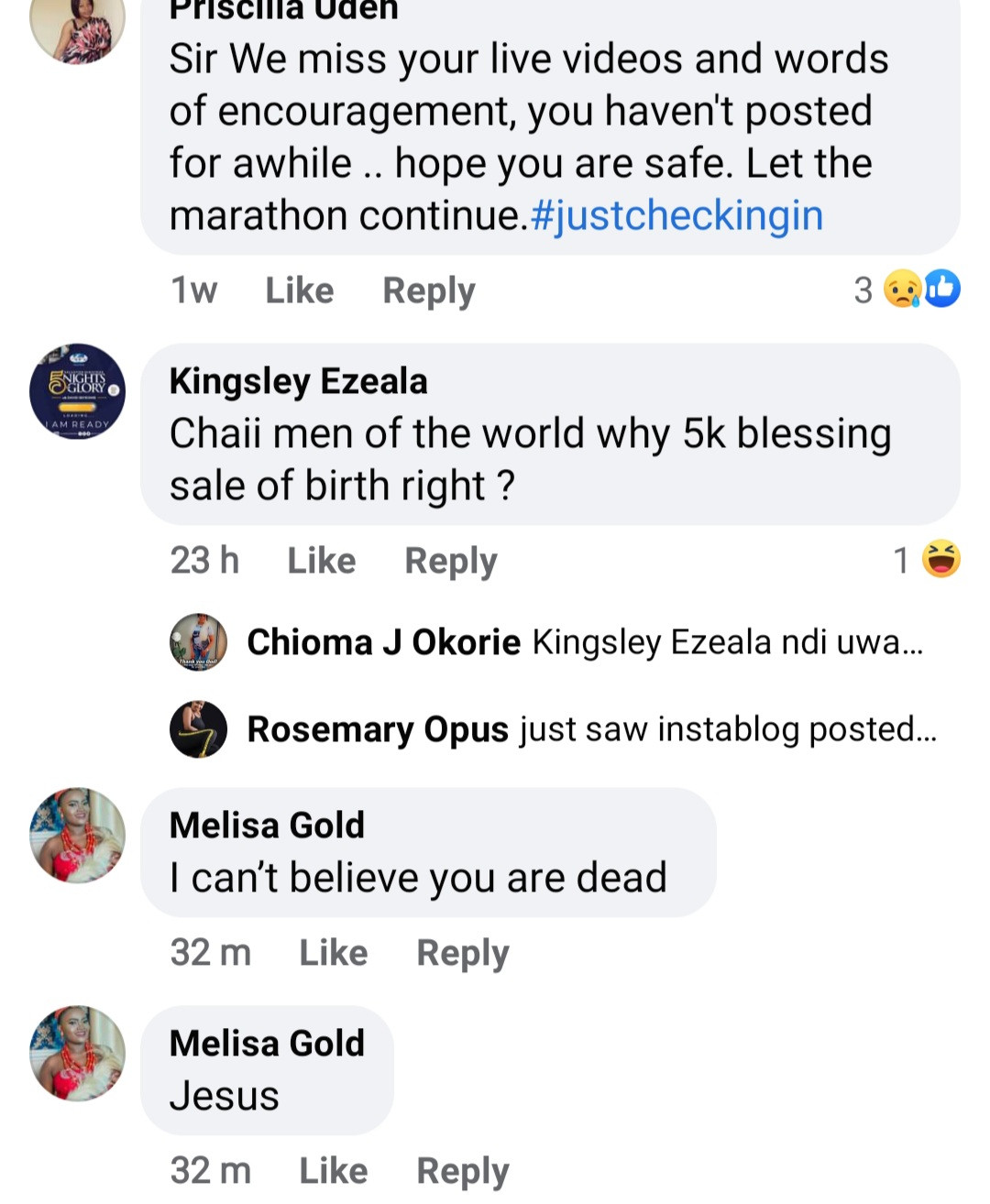
Task: Like the "I can't believe you are dead" comment
Action: 333,952
